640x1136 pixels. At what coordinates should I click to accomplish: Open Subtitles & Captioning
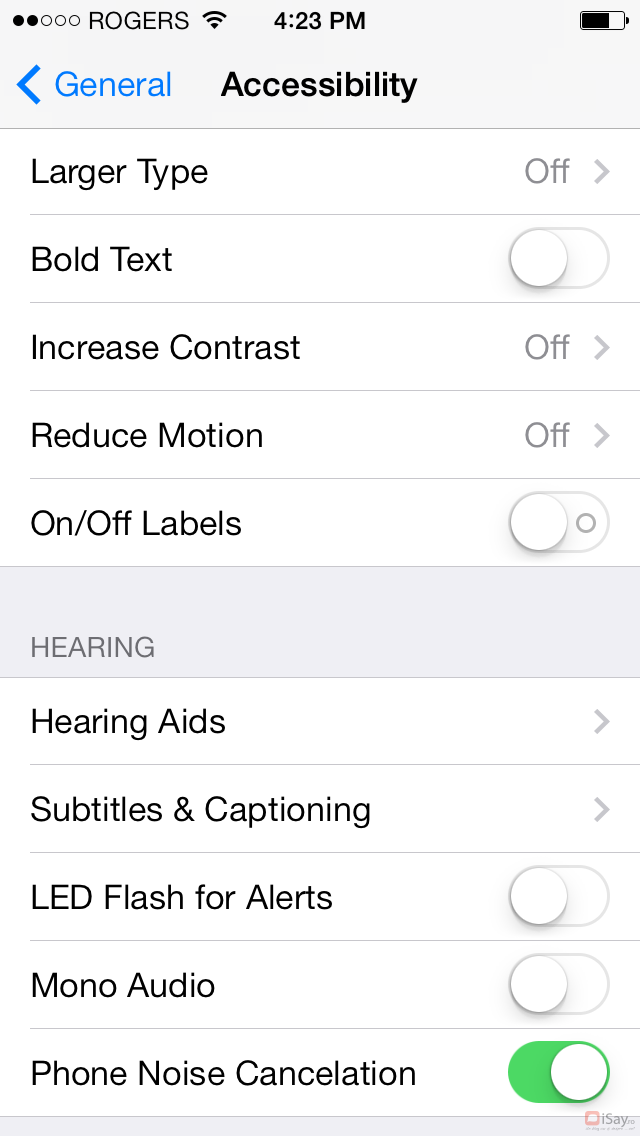point(320,809)
